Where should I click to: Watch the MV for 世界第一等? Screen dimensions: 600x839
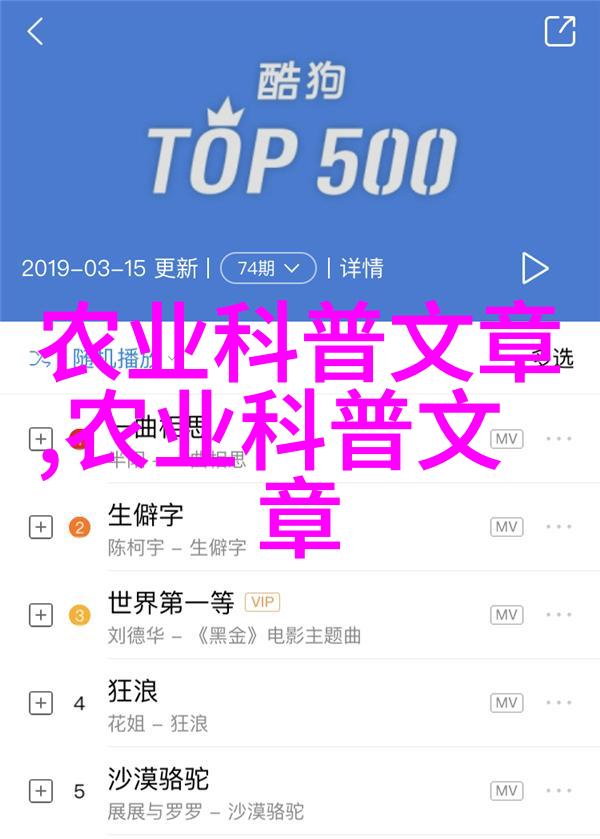[x=506, y=615]
